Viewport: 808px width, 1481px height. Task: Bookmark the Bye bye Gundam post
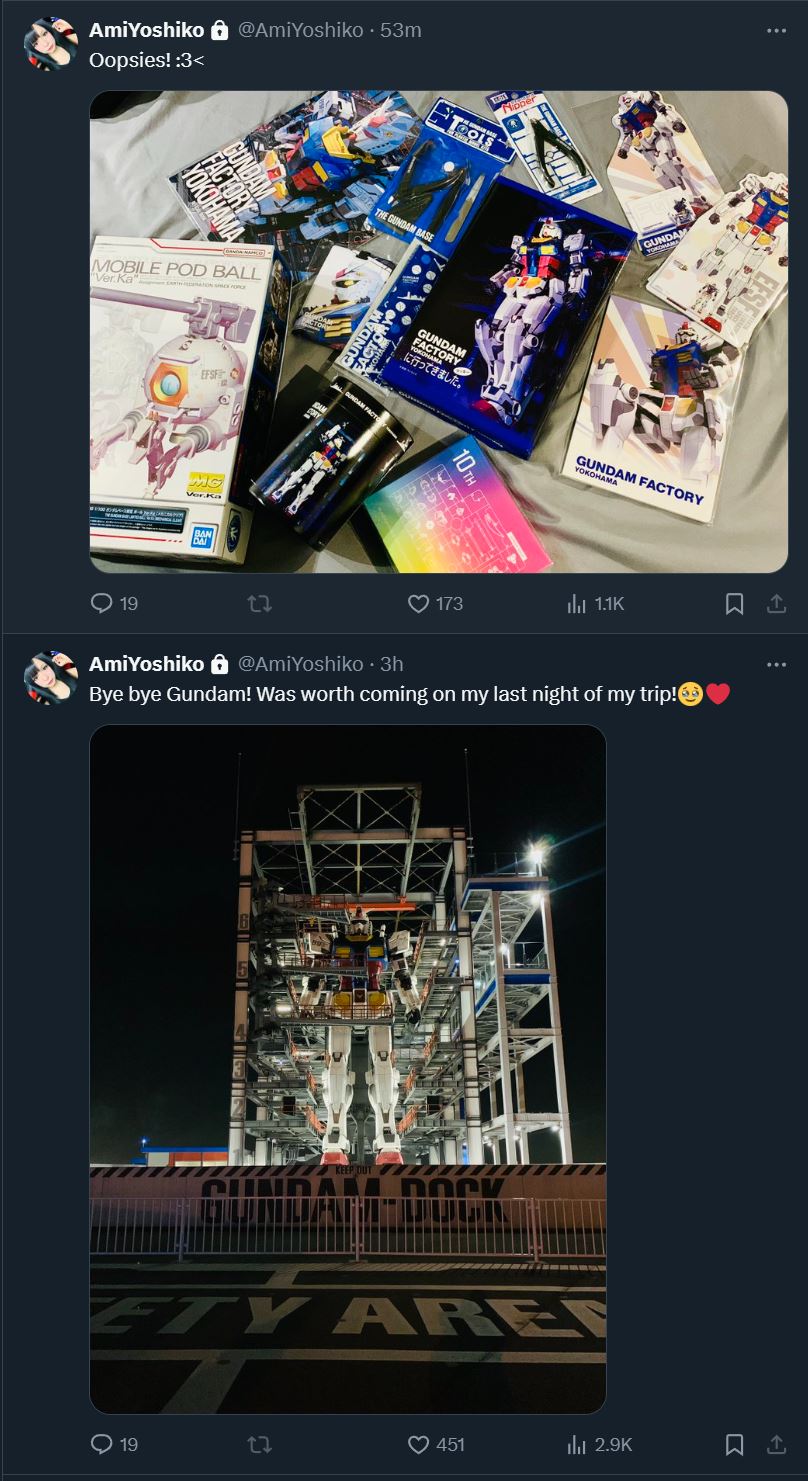(734, 1445)
